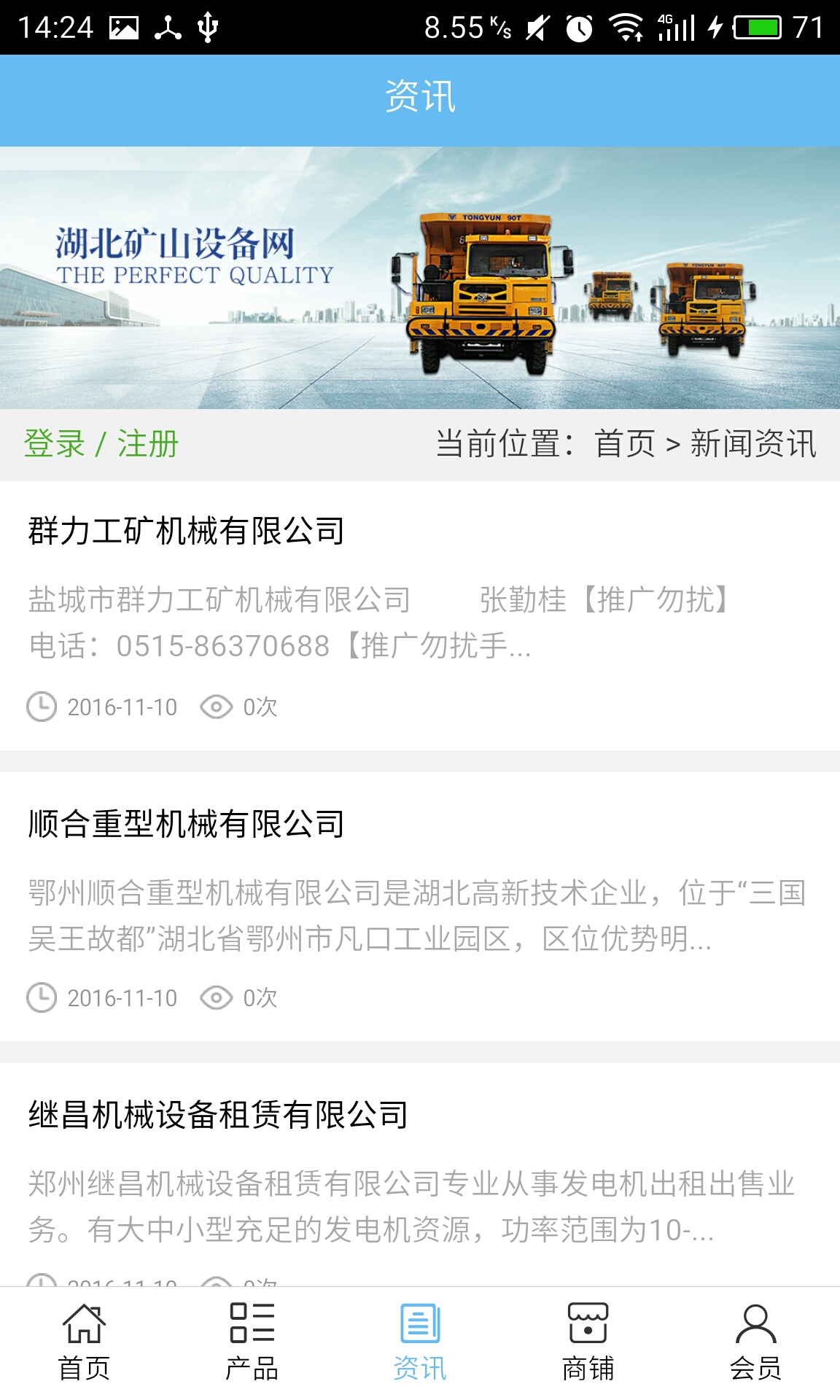840x1400 pixels.
Task: Switch to the 首页 home tab
Action: point(84,1343)
